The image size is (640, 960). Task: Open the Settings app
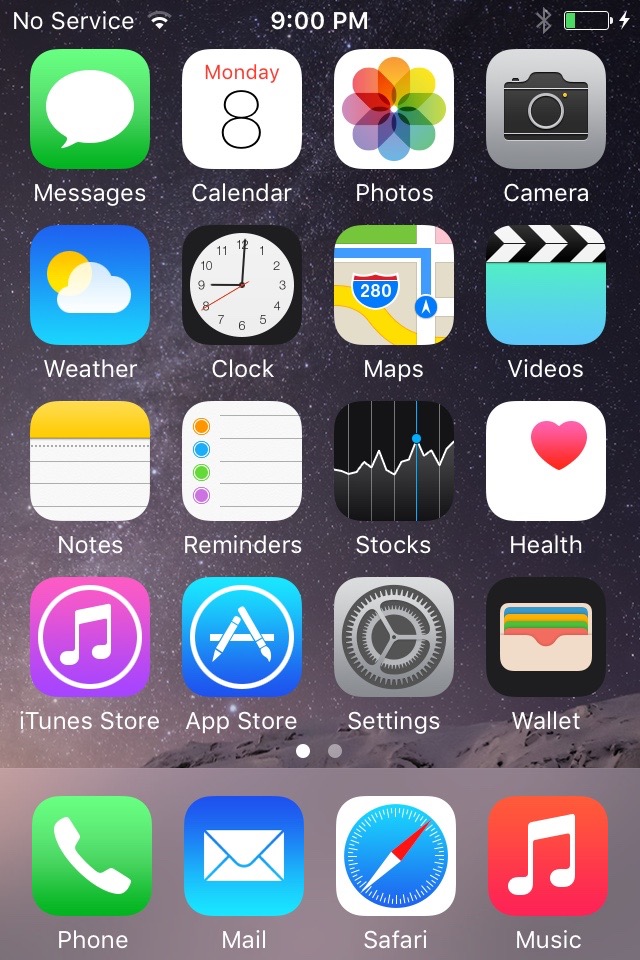394,637
